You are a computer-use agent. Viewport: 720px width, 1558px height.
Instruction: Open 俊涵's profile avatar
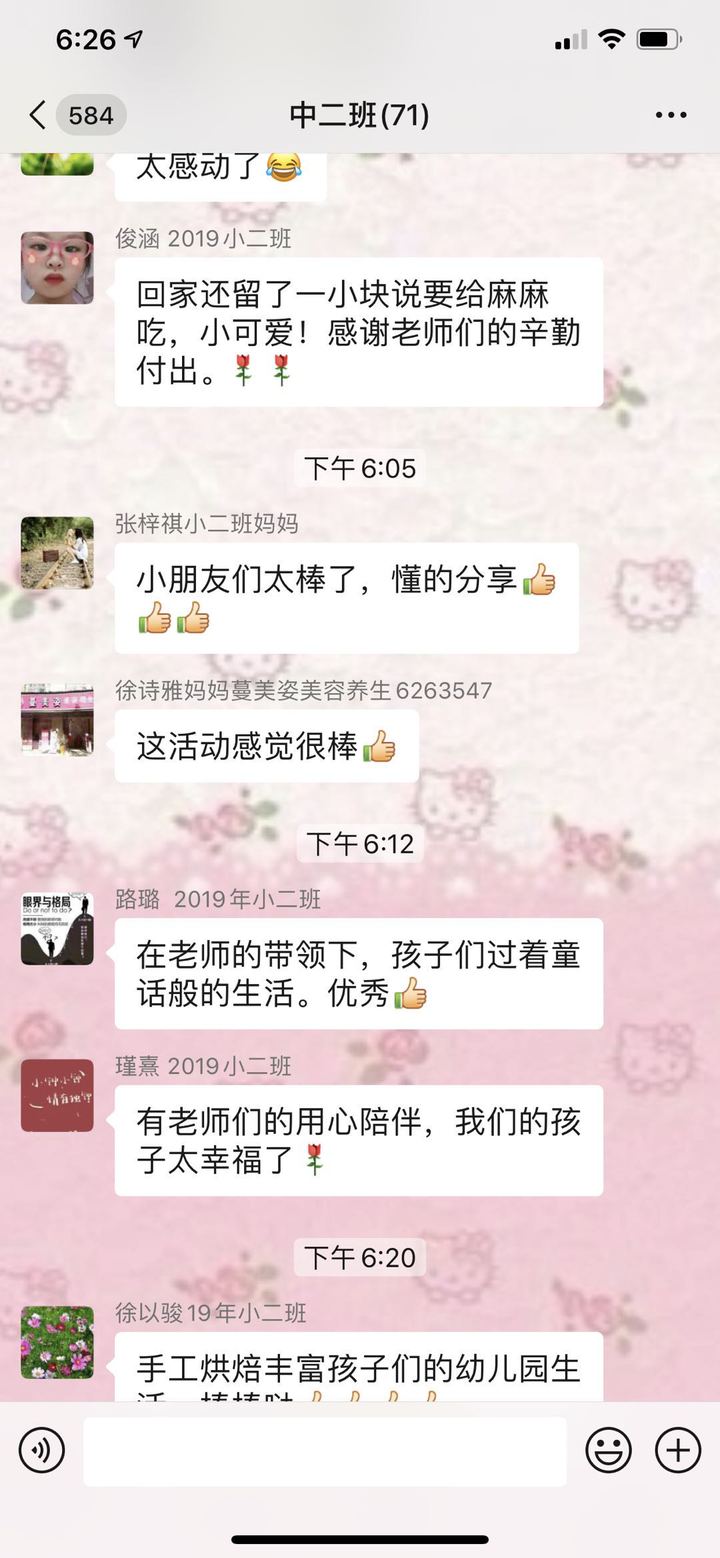(57, 268)
